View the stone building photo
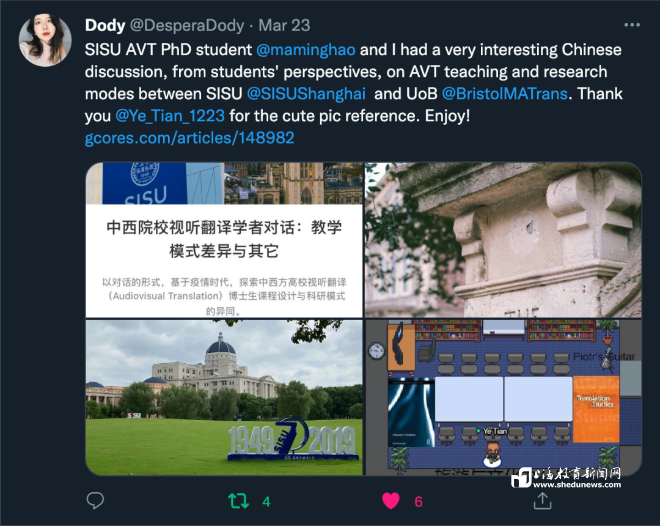The width and height of the screenshot is (660, 526). (503, 238)
